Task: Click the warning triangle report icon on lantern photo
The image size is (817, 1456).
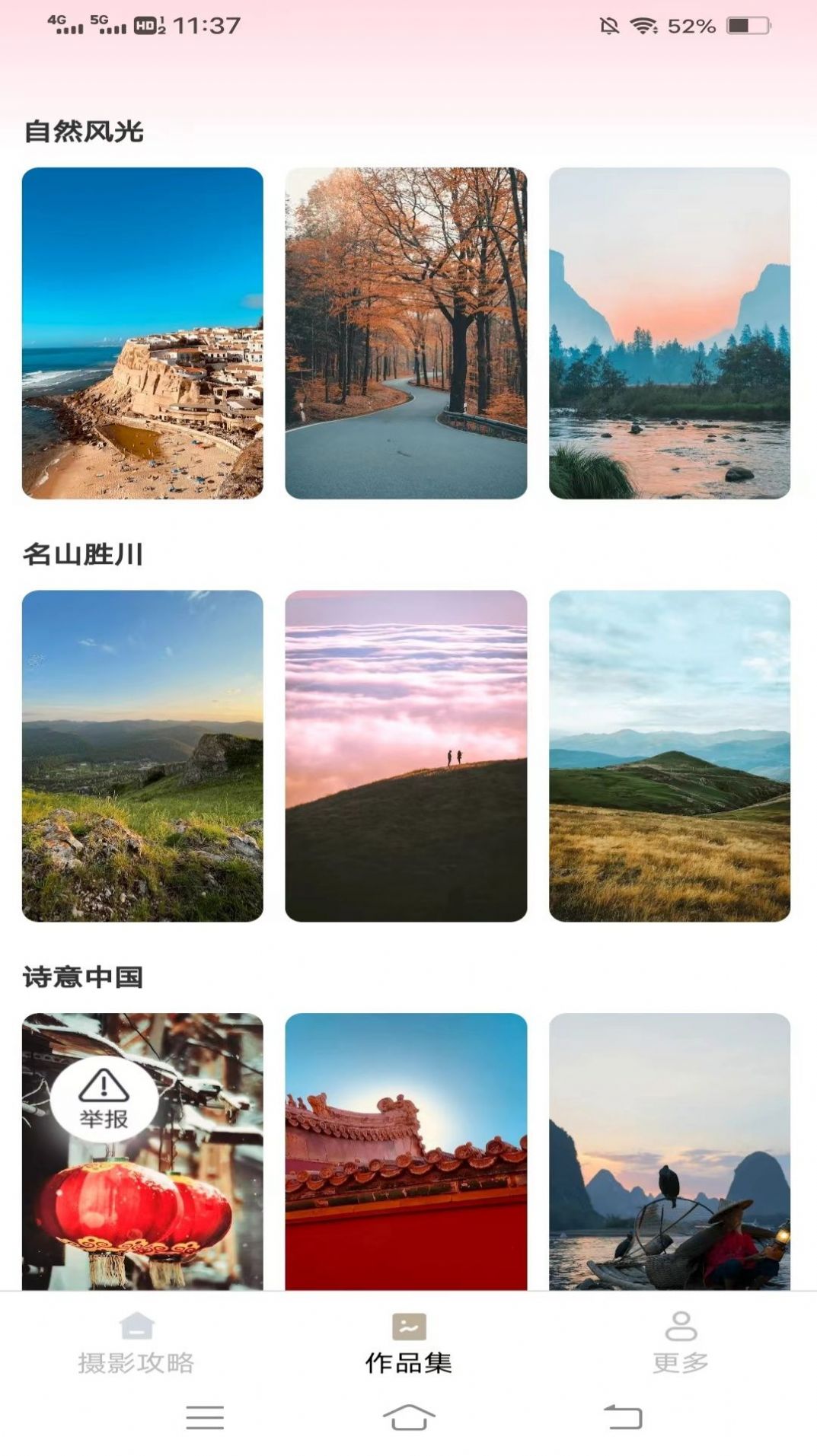Action: pyautogui.click(x=105, y=1086)
